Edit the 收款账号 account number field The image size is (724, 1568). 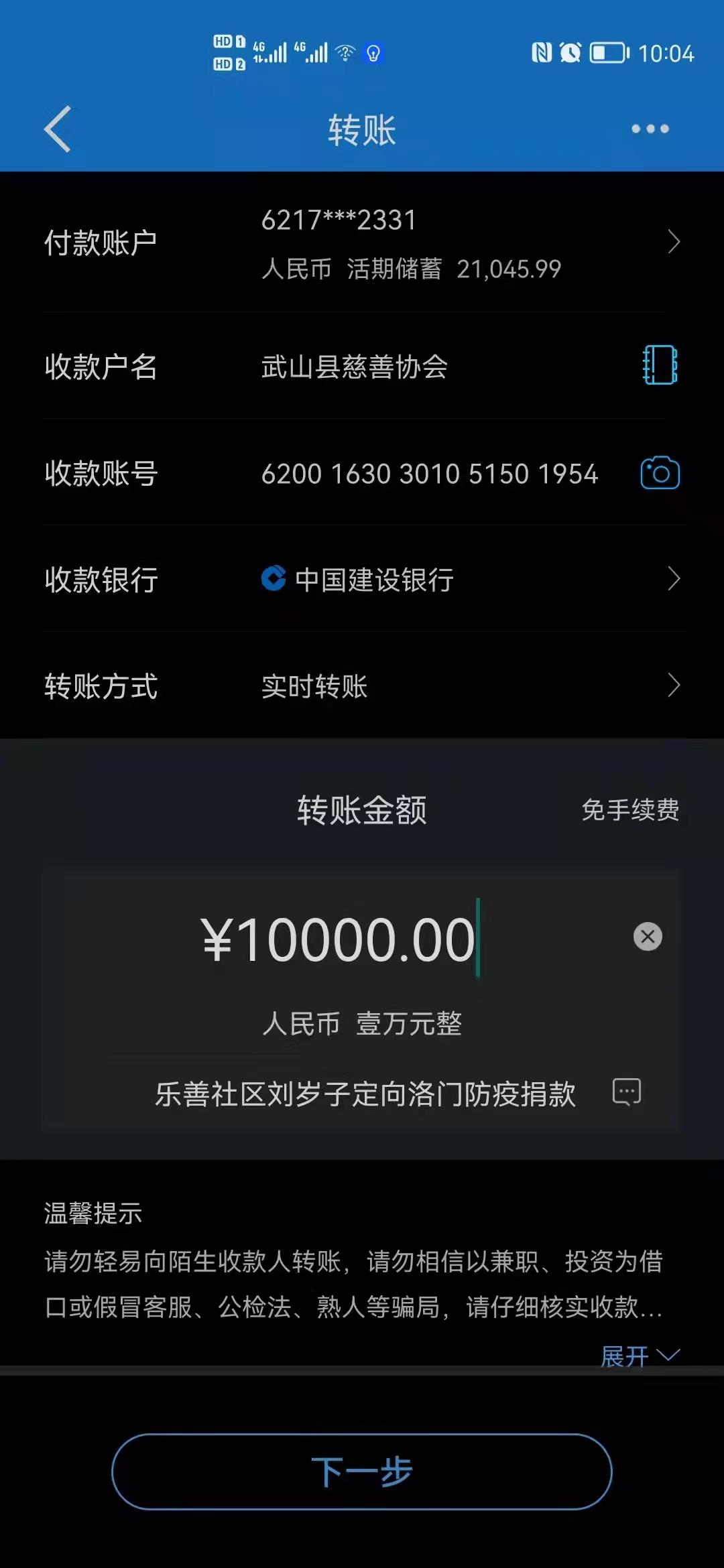[429, 474]
